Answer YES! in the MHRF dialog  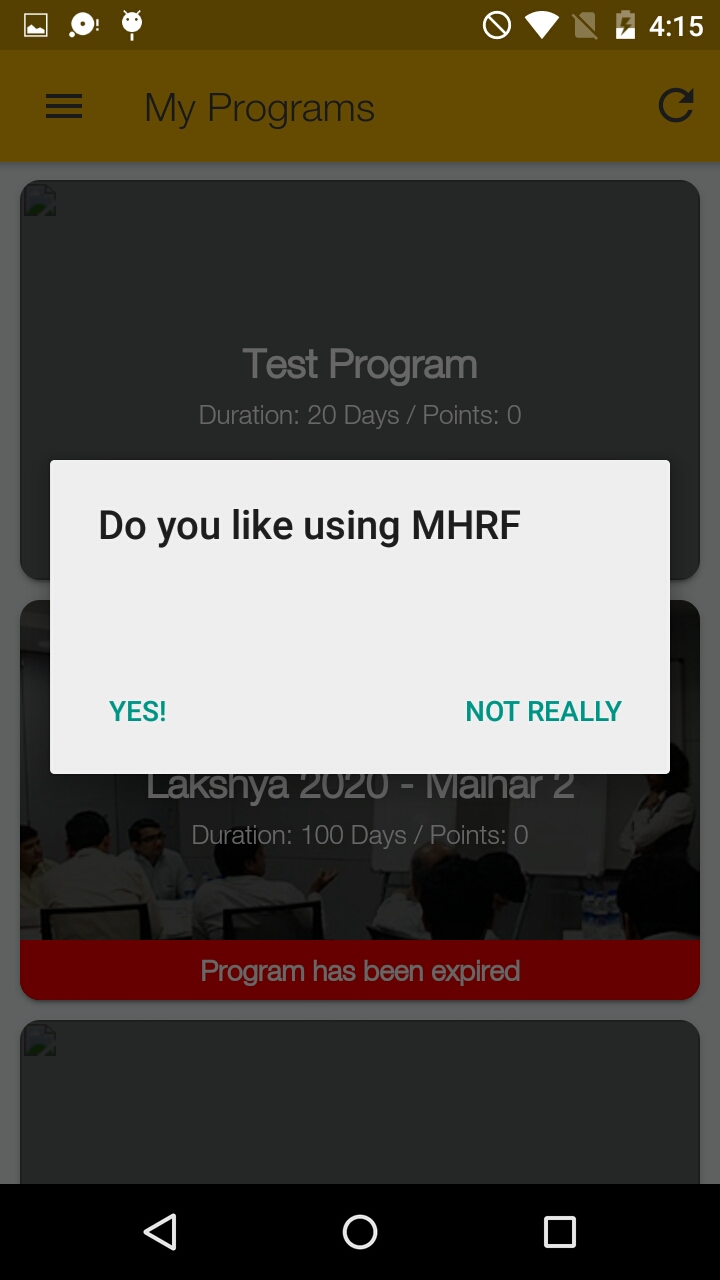[x=138, y=711]
